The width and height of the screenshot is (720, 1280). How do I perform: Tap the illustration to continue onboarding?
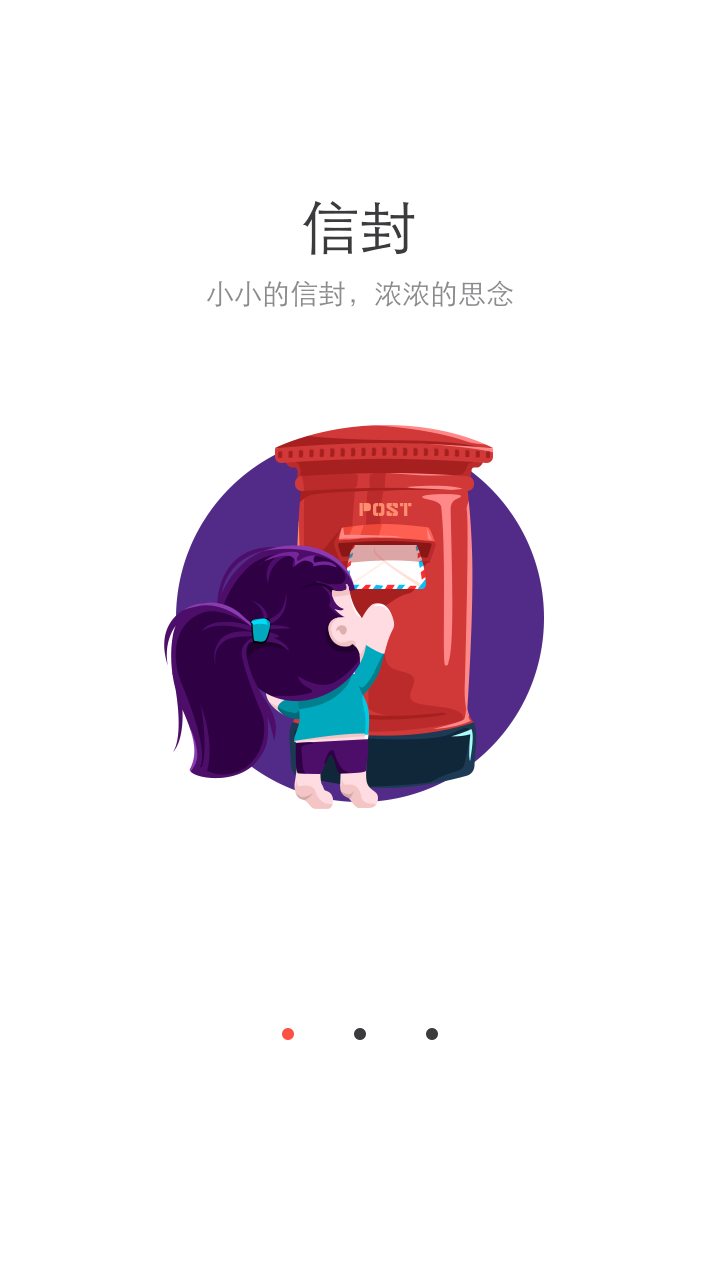coord(360,620)
